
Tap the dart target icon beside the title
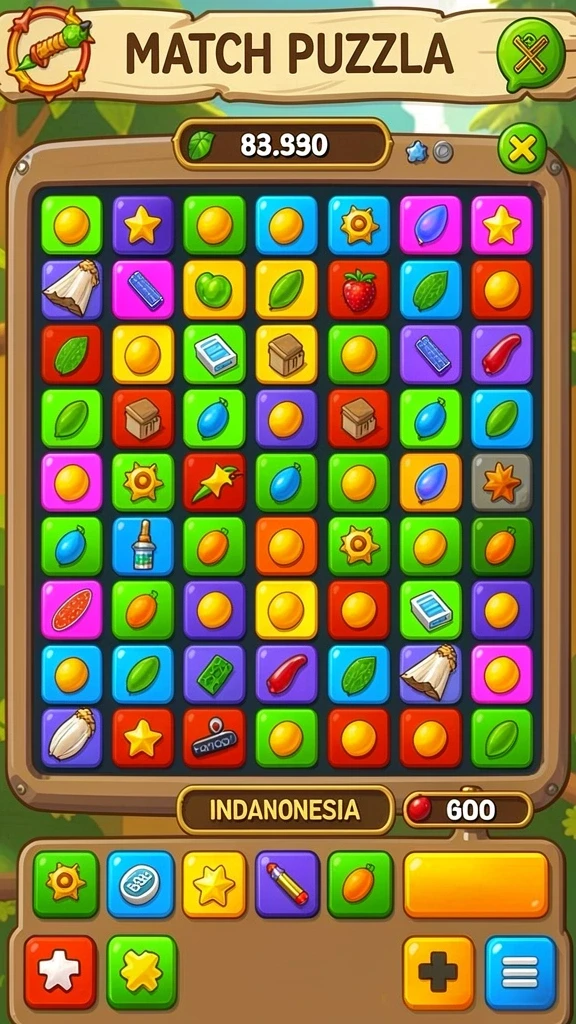tap(50, 52)
